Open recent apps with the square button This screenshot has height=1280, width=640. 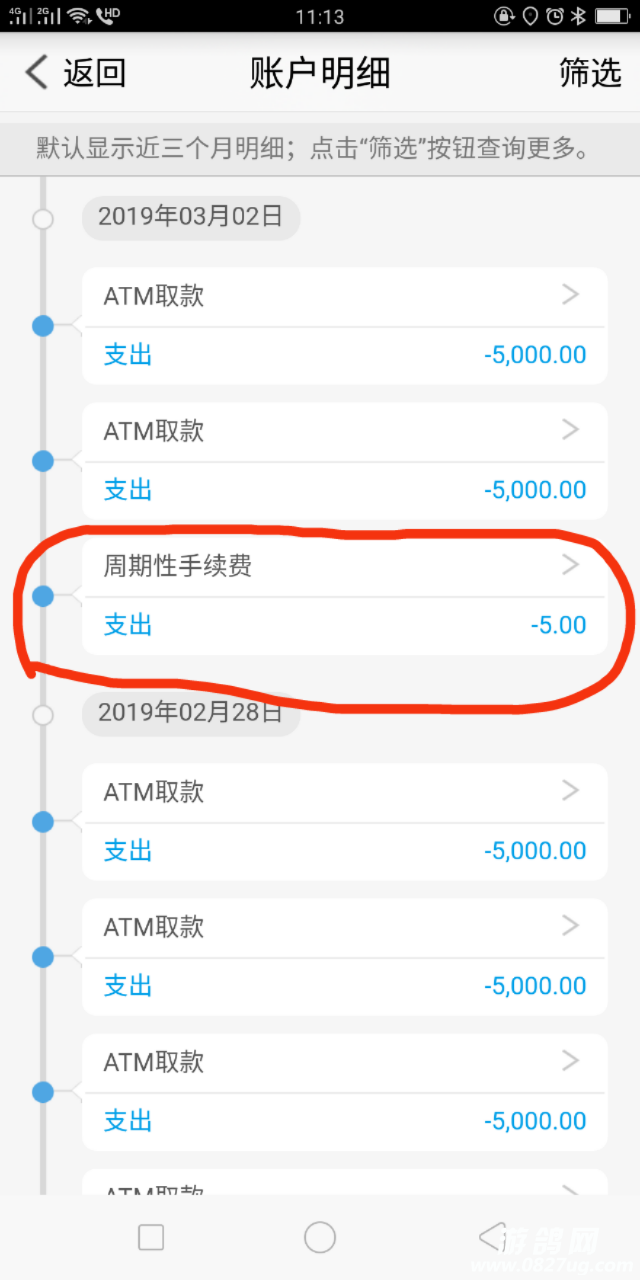point(151,1237)
